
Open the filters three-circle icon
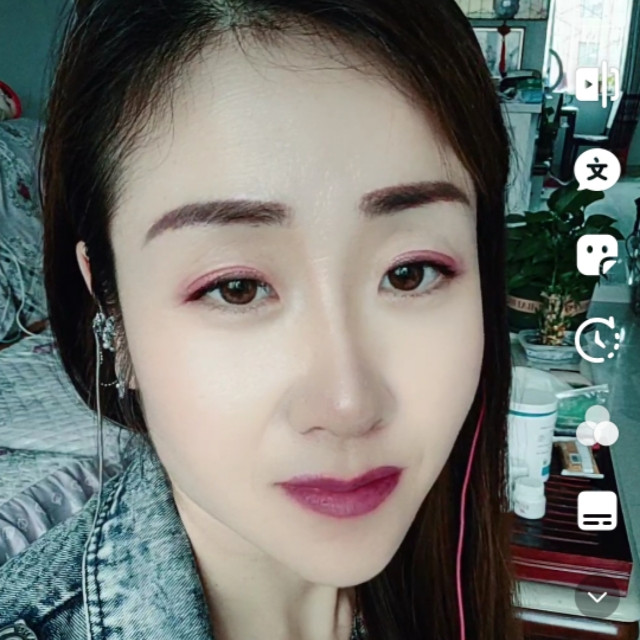[597, 426]
